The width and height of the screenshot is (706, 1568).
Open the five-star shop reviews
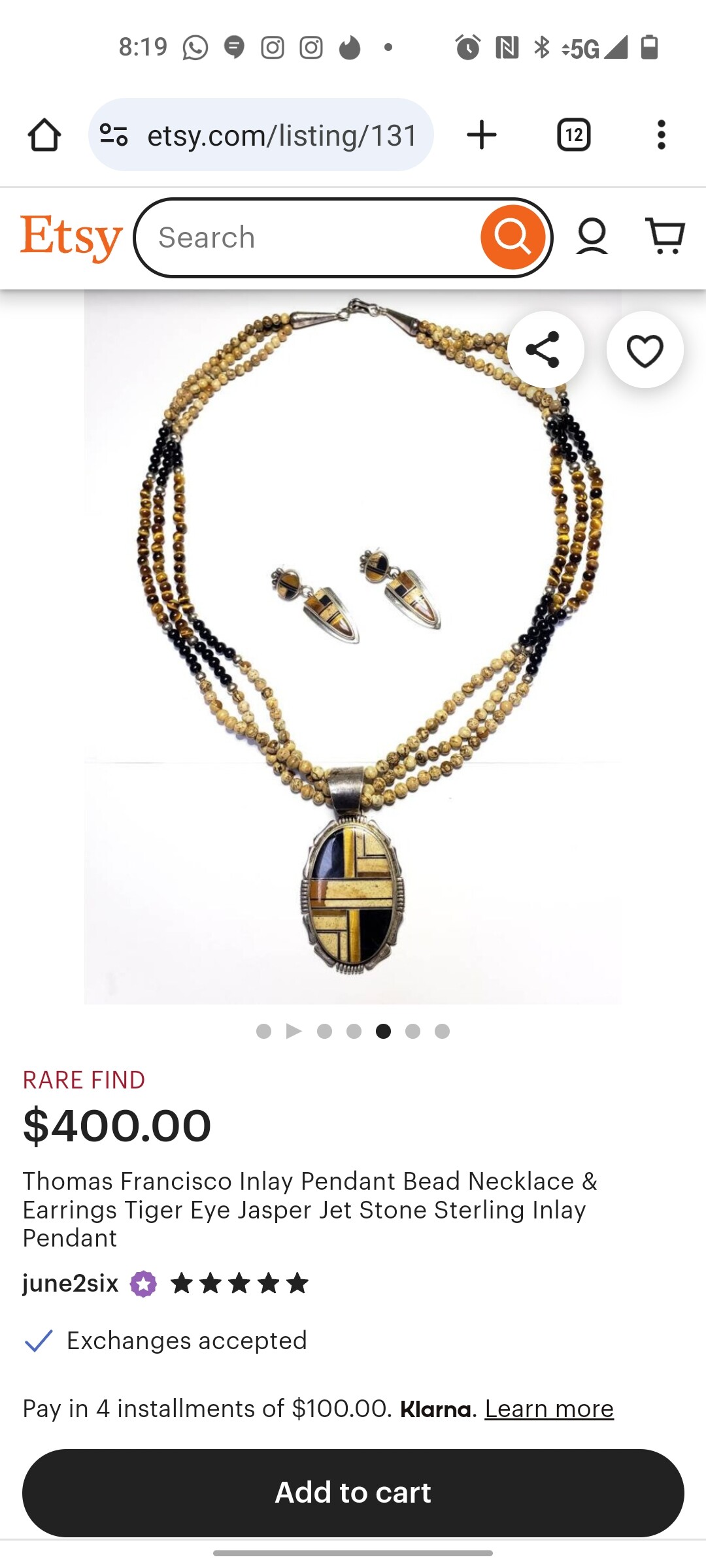[239, 1283]
